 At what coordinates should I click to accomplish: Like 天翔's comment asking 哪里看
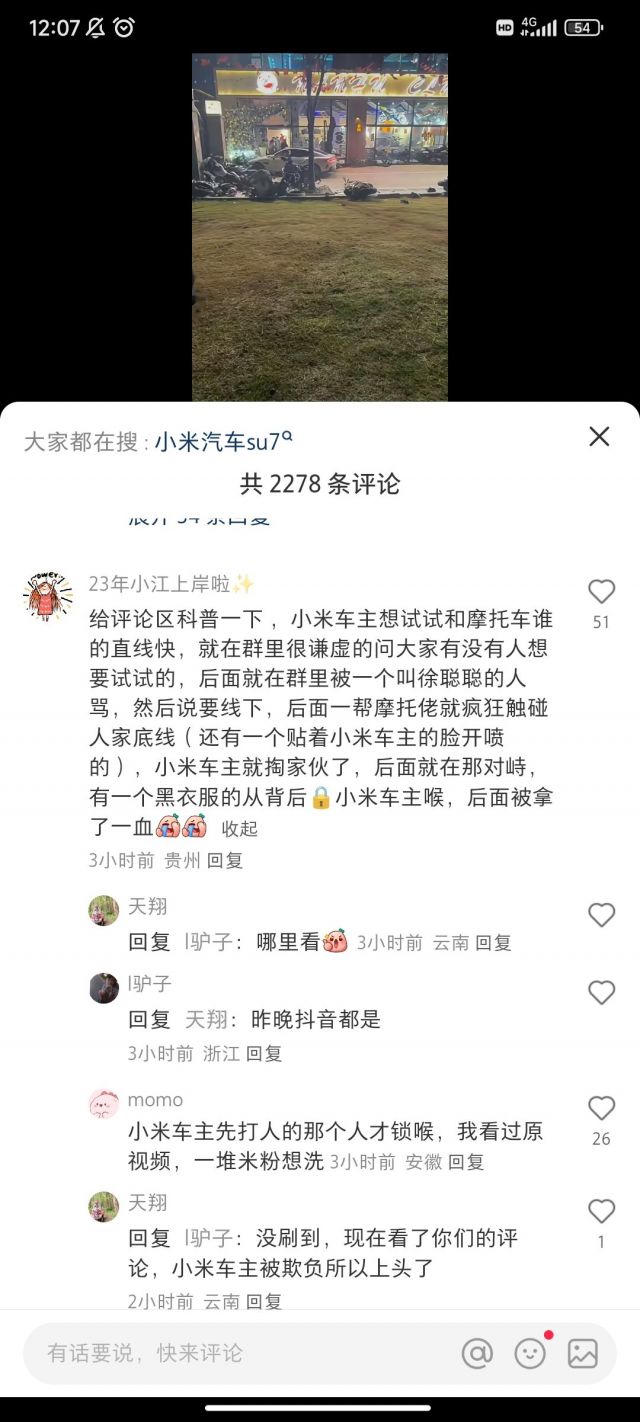[x=601, y=915]
